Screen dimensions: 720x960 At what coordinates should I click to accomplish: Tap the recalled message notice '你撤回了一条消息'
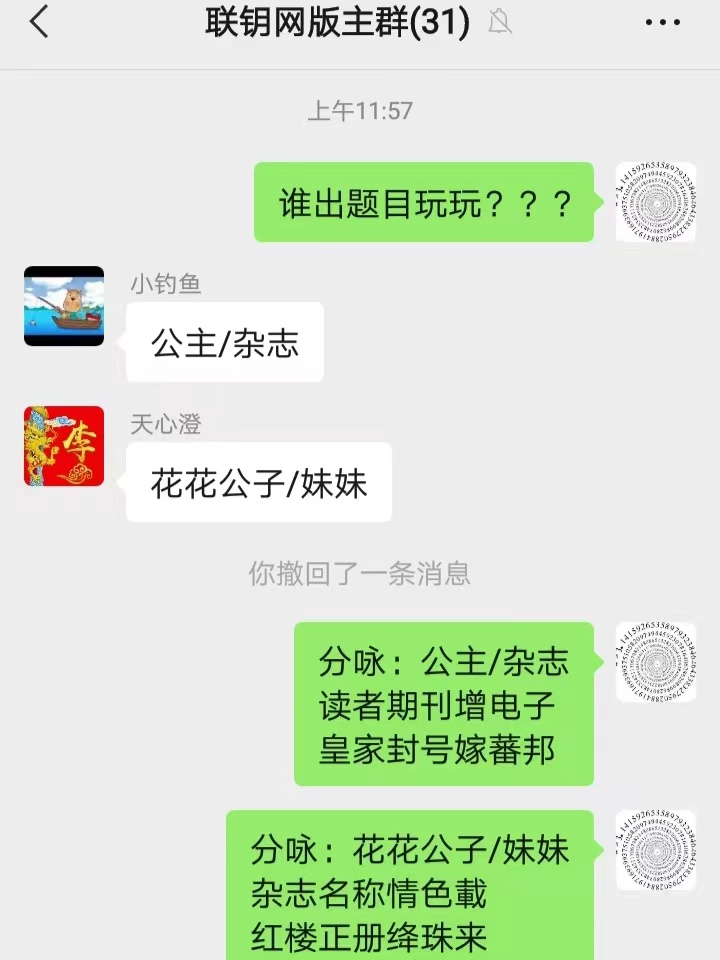pyautogui.click(x=360, y=573)
